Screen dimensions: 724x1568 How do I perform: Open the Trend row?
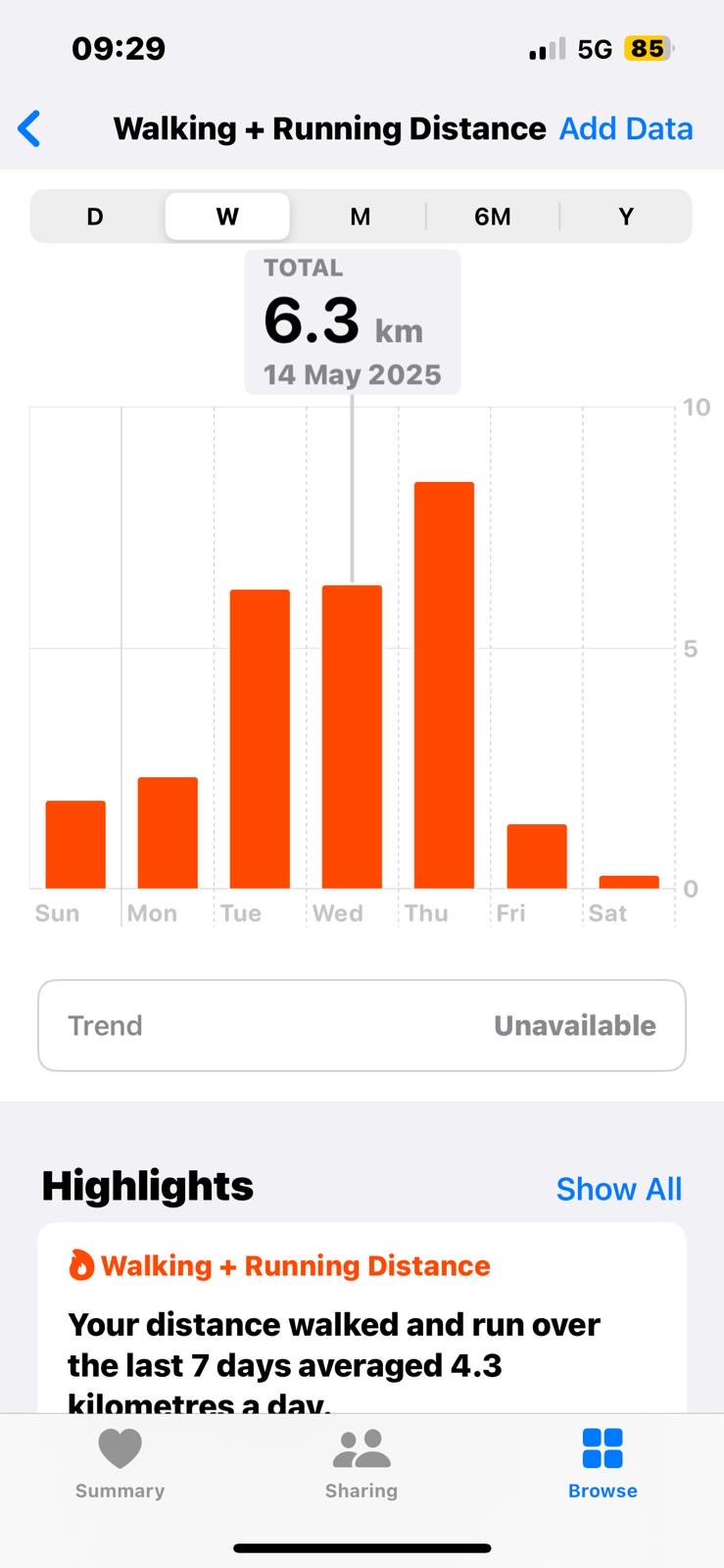362,1025
